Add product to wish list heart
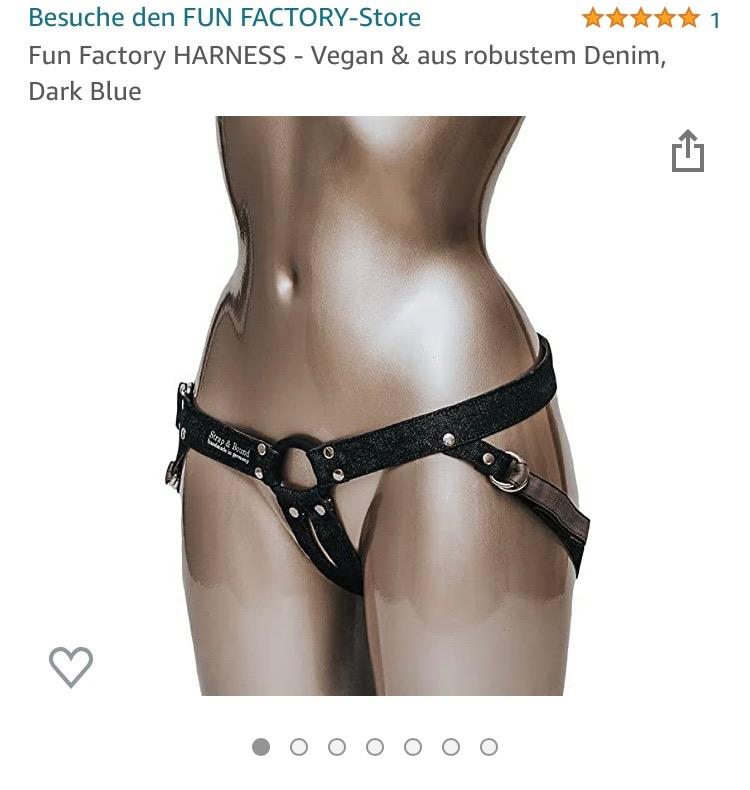The height and width of the screenshot is (790, 750). (x=71, y=666)
